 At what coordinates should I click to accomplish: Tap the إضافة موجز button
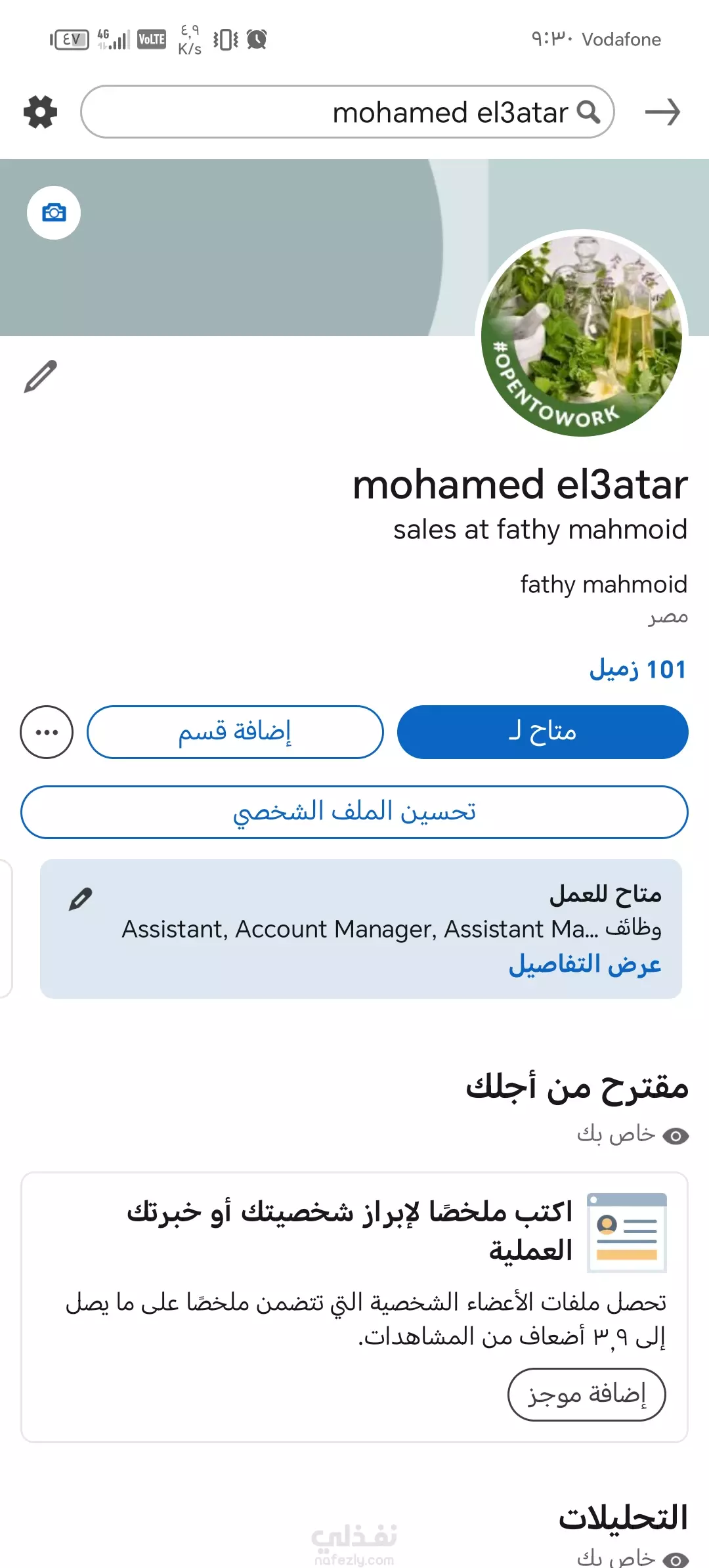tap(587, 1394)
